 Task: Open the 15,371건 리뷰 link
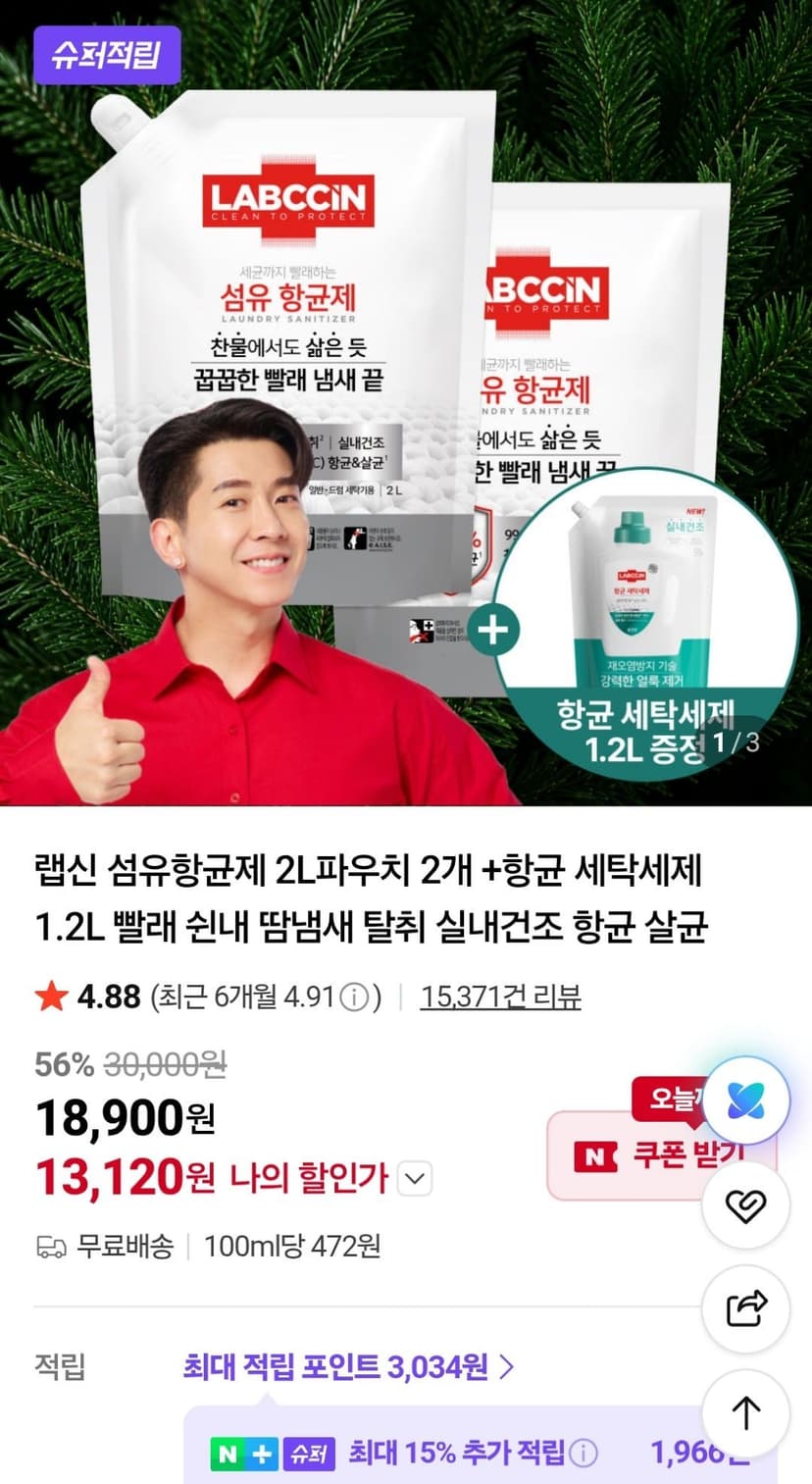tap(501, 997)
